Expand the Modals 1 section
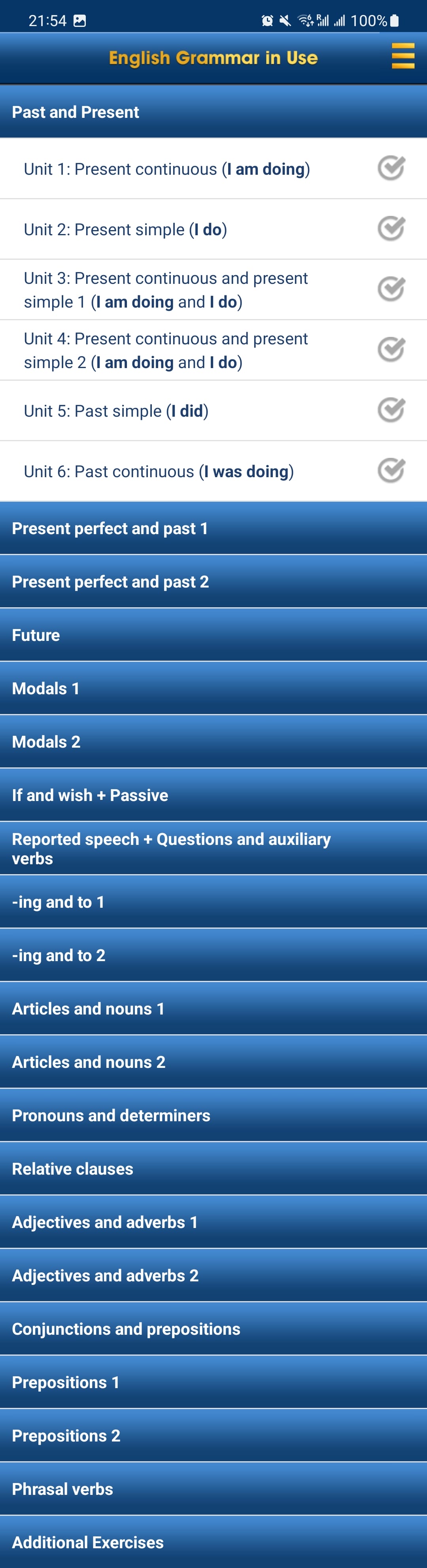 (213, 688)
